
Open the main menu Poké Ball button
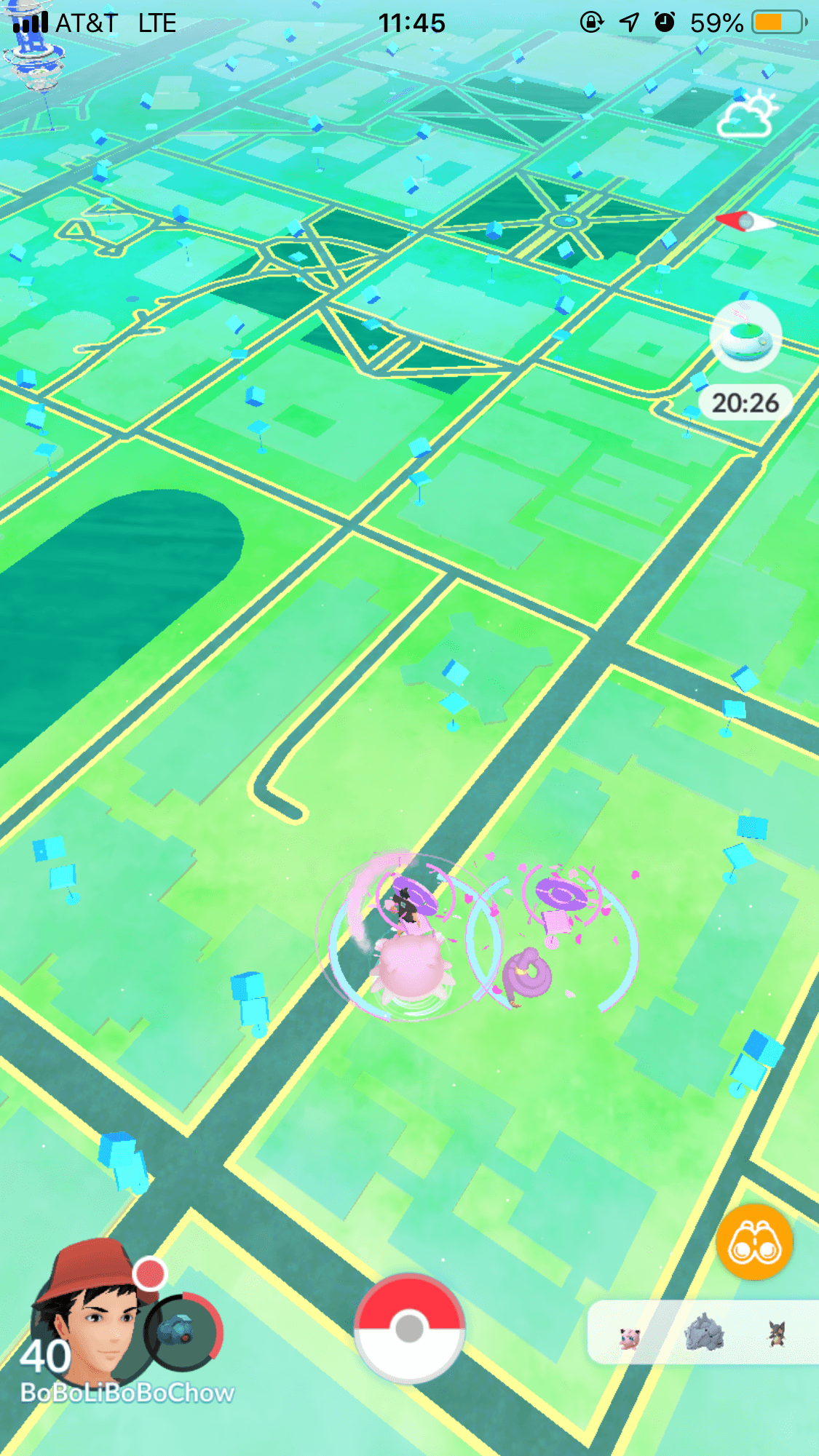pyautogui.click(x=409, y=1328)
